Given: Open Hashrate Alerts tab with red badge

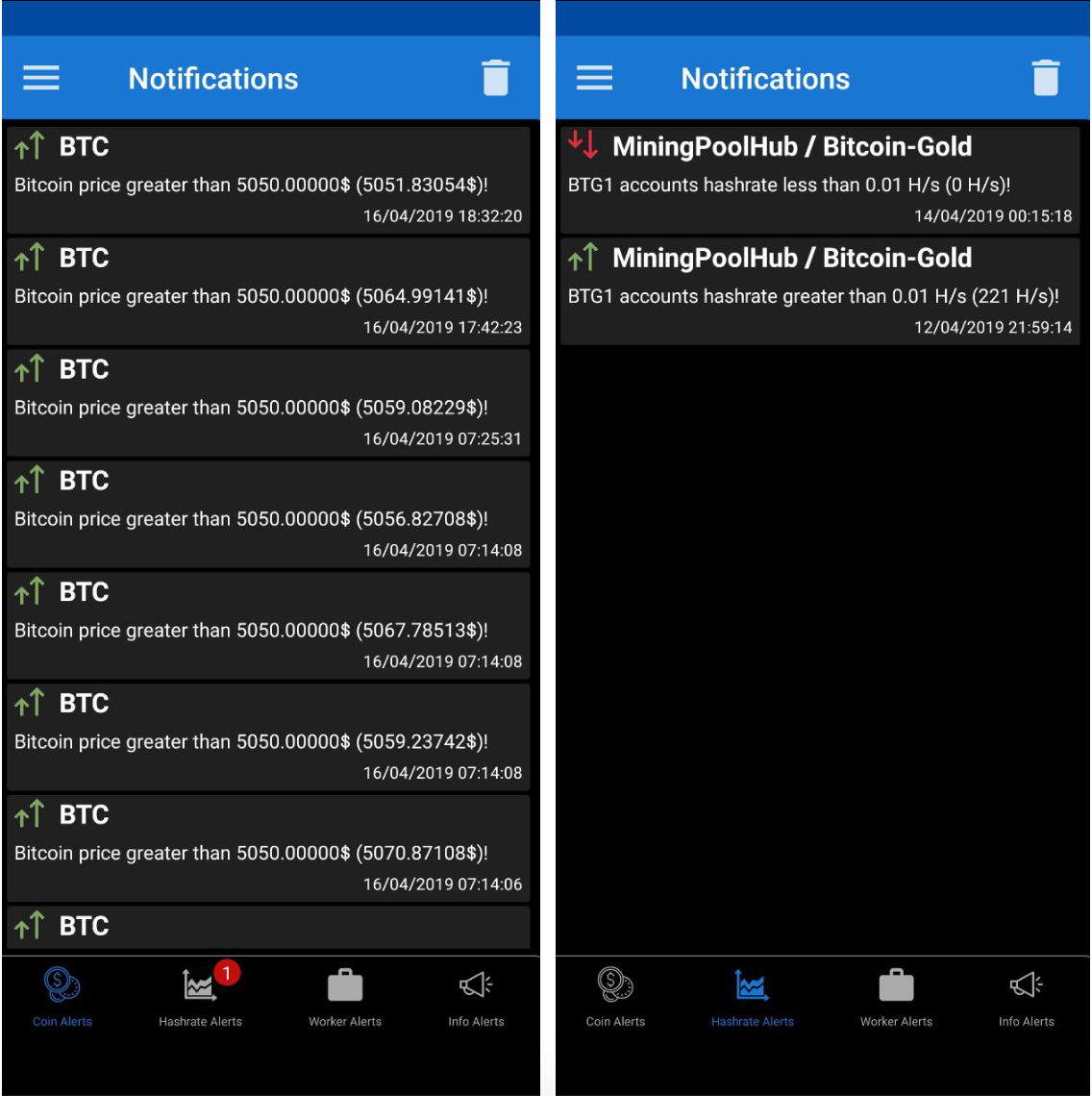Looking at the screenshot, I should coord(200,997).
